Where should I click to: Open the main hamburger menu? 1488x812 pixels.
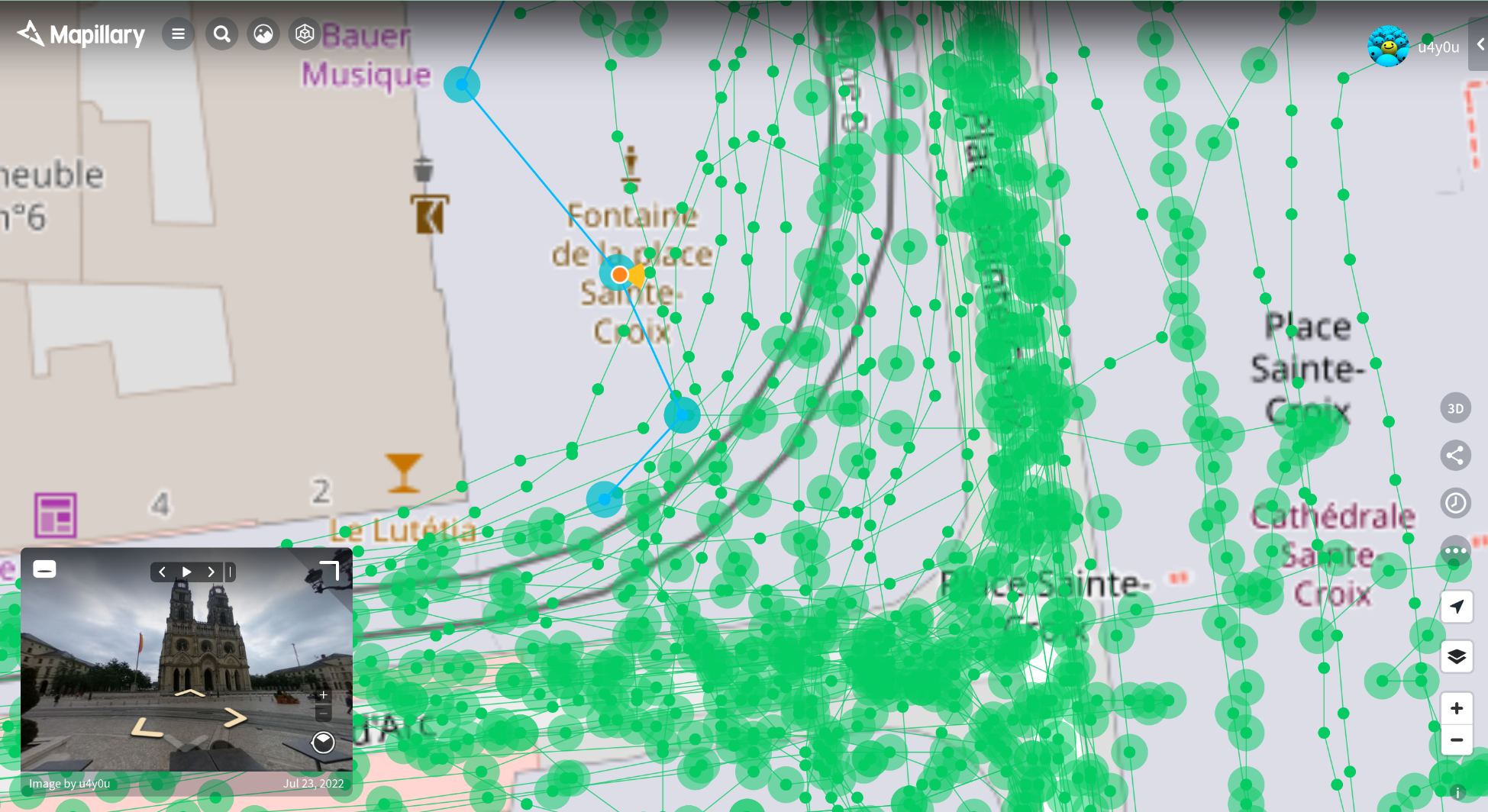pos(178,34)
